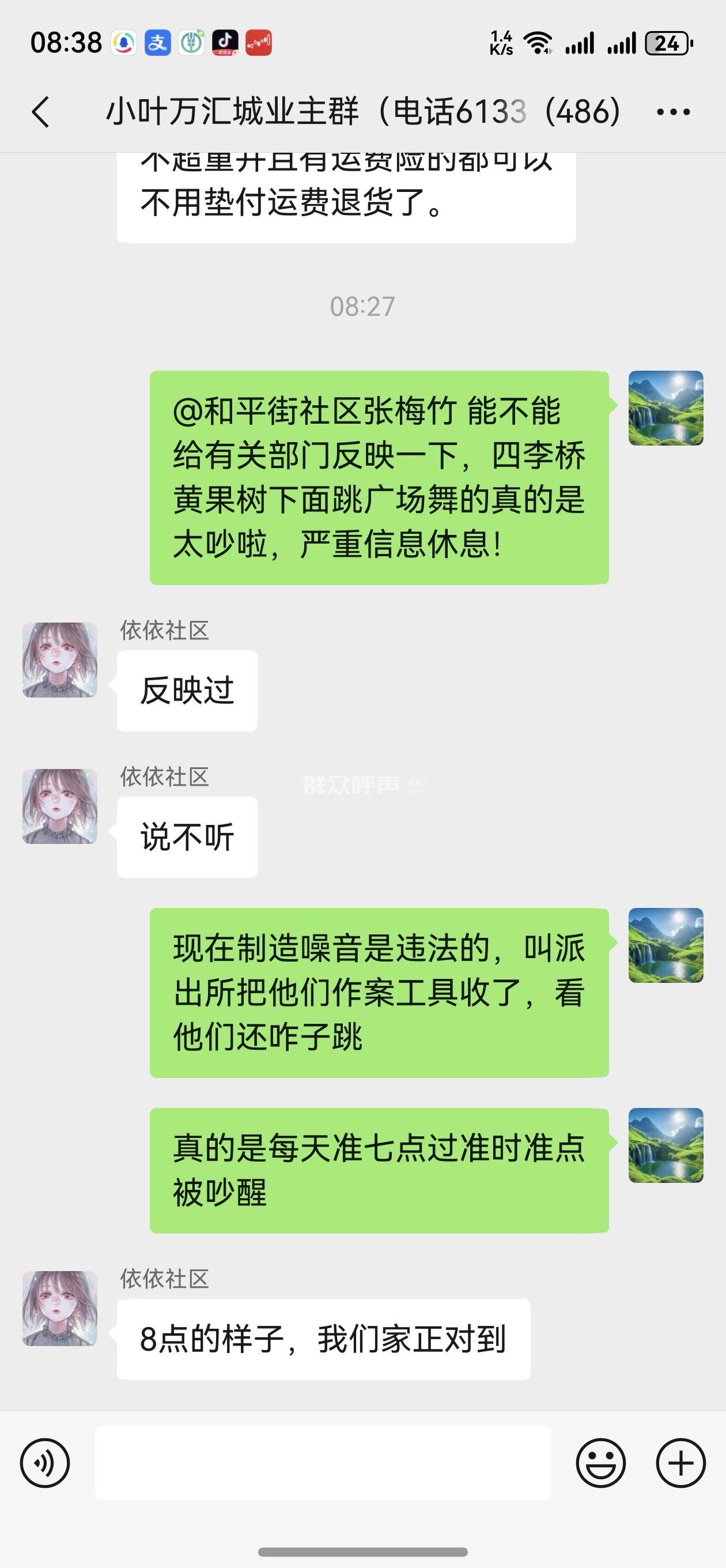Open my avatar next to 现在制造噪音 message
This screenshot has width=726, height=1568.
point(665,945)
